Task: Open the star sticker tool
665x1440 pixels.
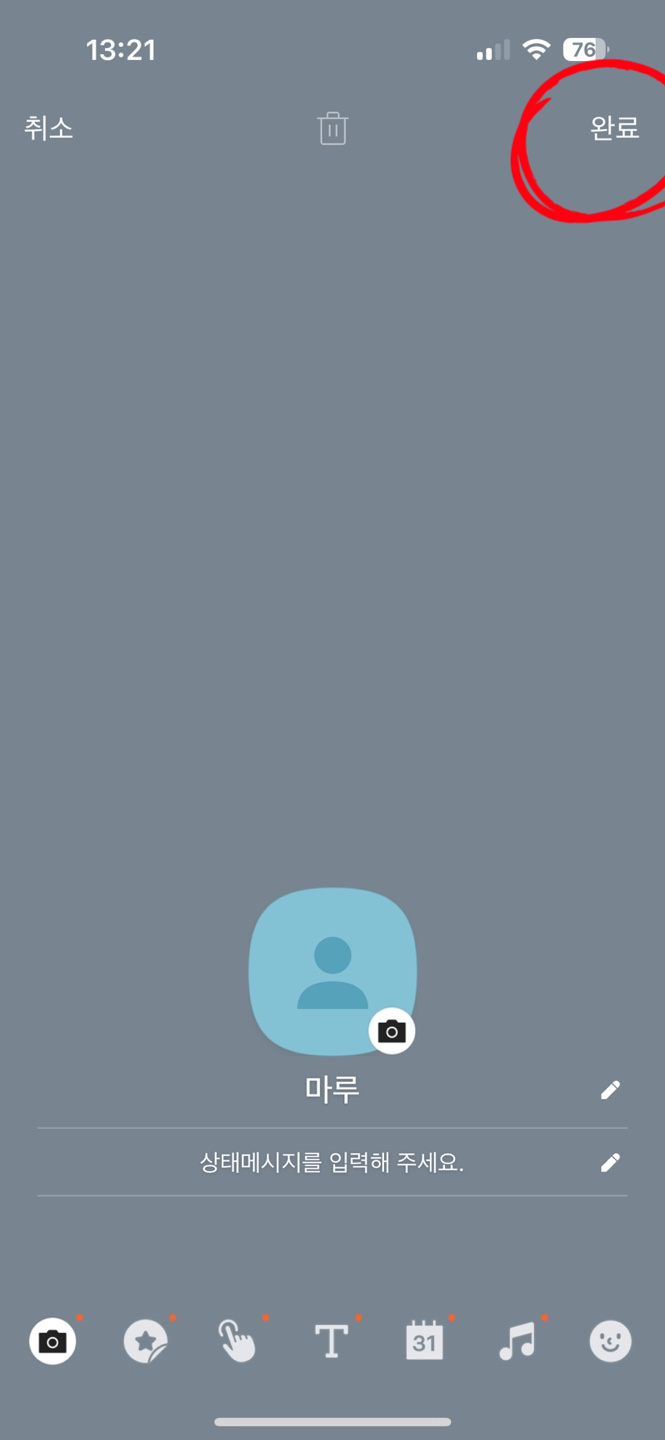Action: click(x=146, y=1341)
